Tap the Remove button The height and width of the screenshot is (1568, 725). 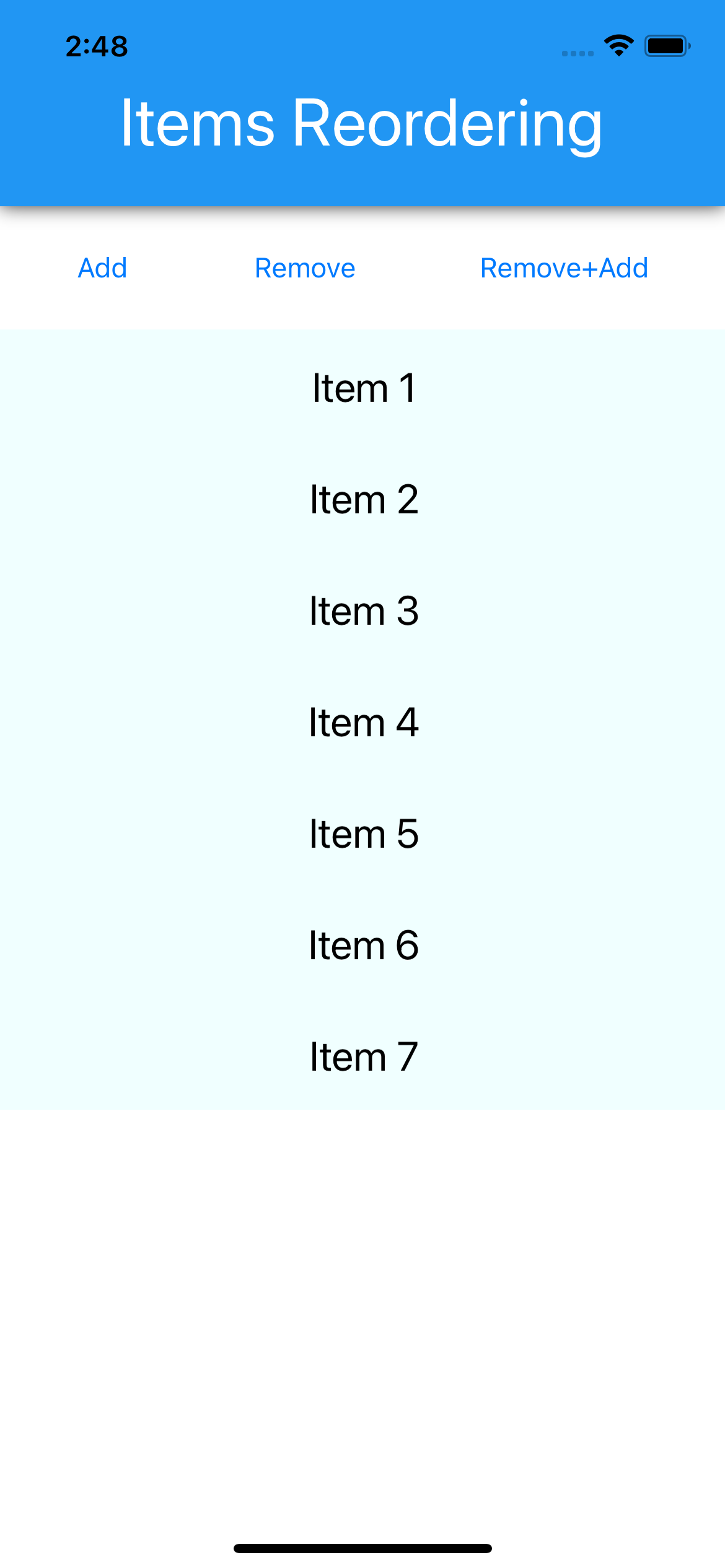[x=304, y=268]
